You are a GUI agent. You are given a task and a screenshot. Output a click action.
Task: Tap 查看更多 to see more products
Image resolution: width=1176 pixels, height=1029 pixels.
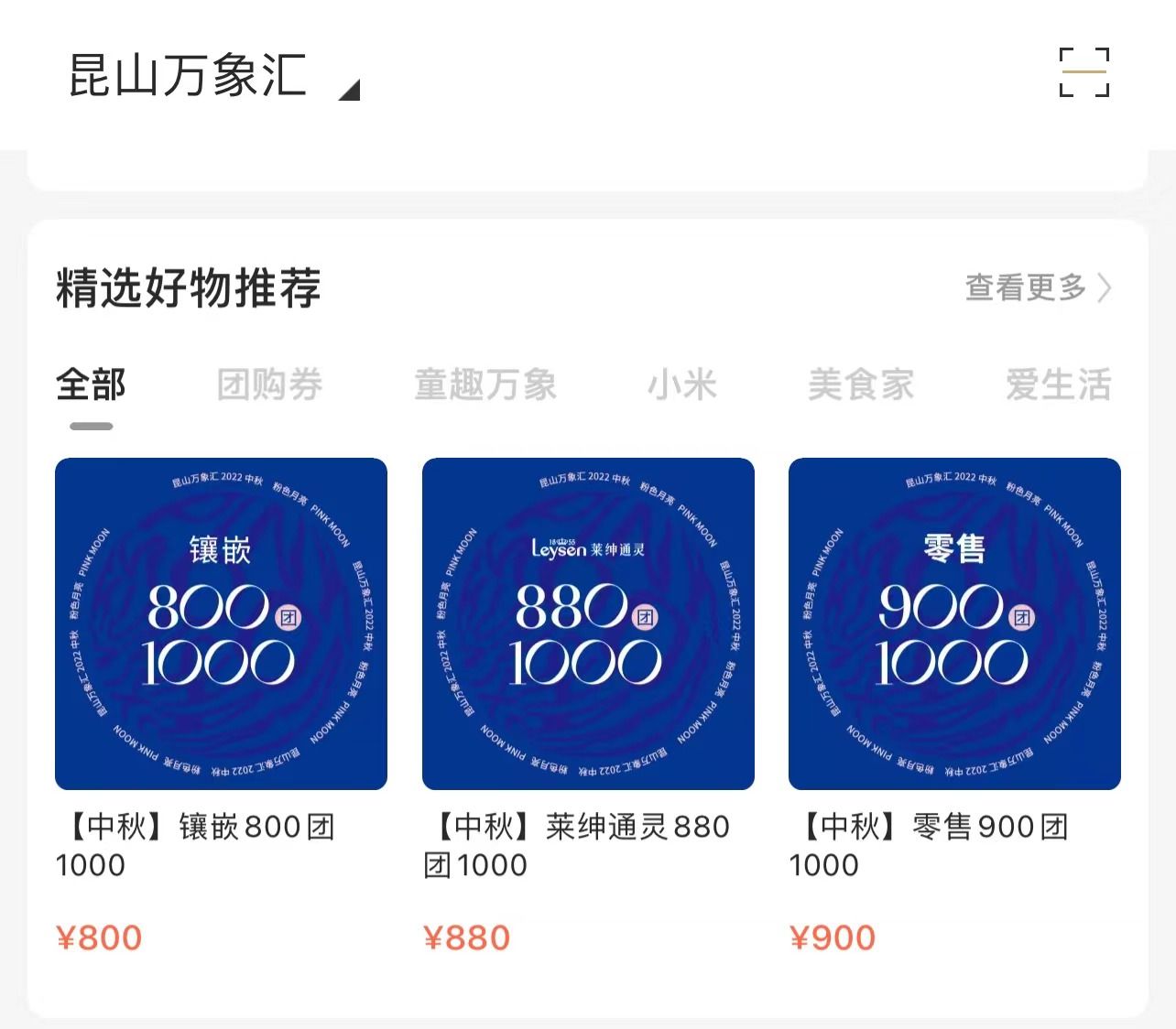[x=1038, y=287]
